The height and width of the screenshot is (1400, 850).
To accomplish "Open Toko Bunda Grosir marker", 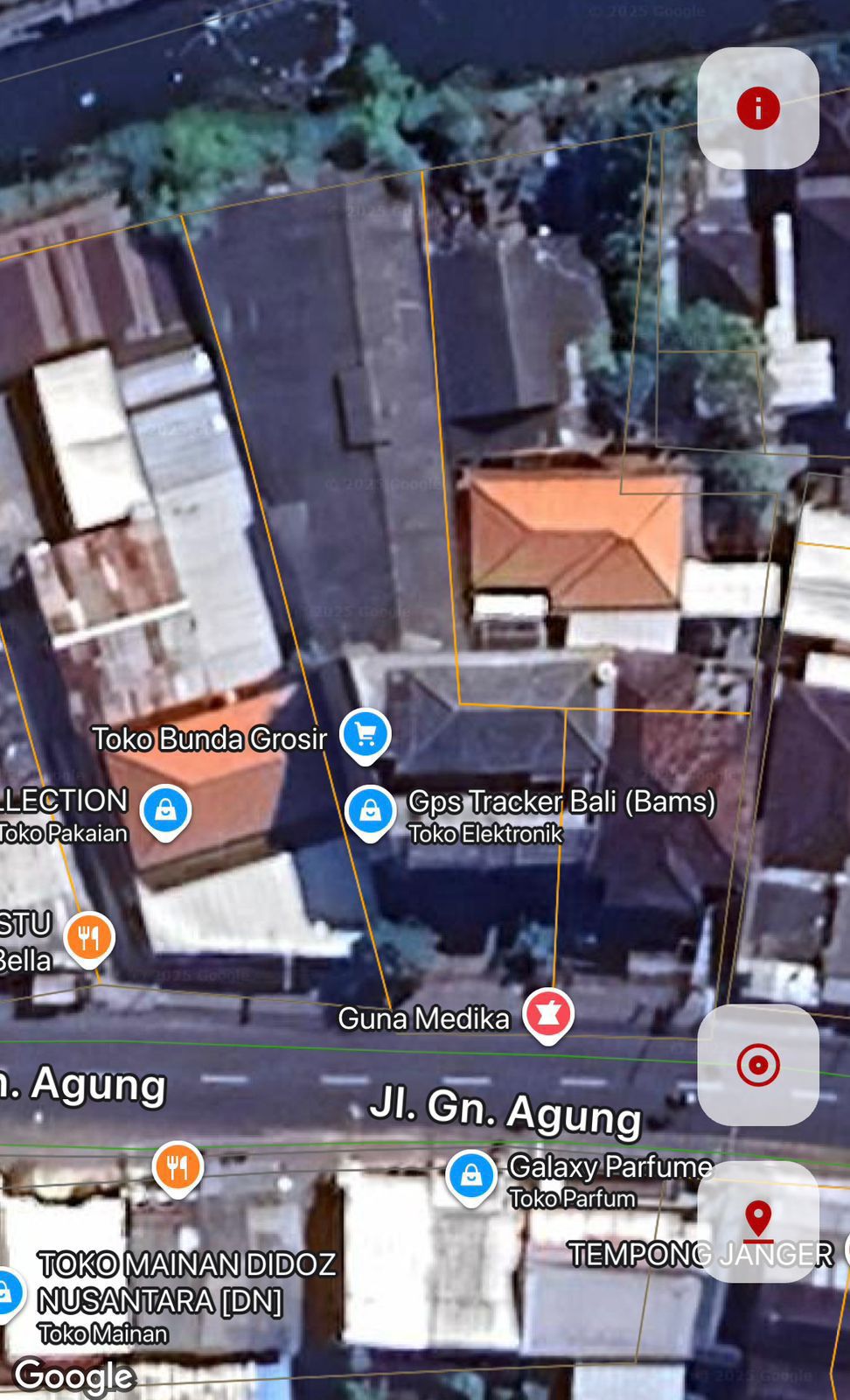I will [x=366, y=734].
